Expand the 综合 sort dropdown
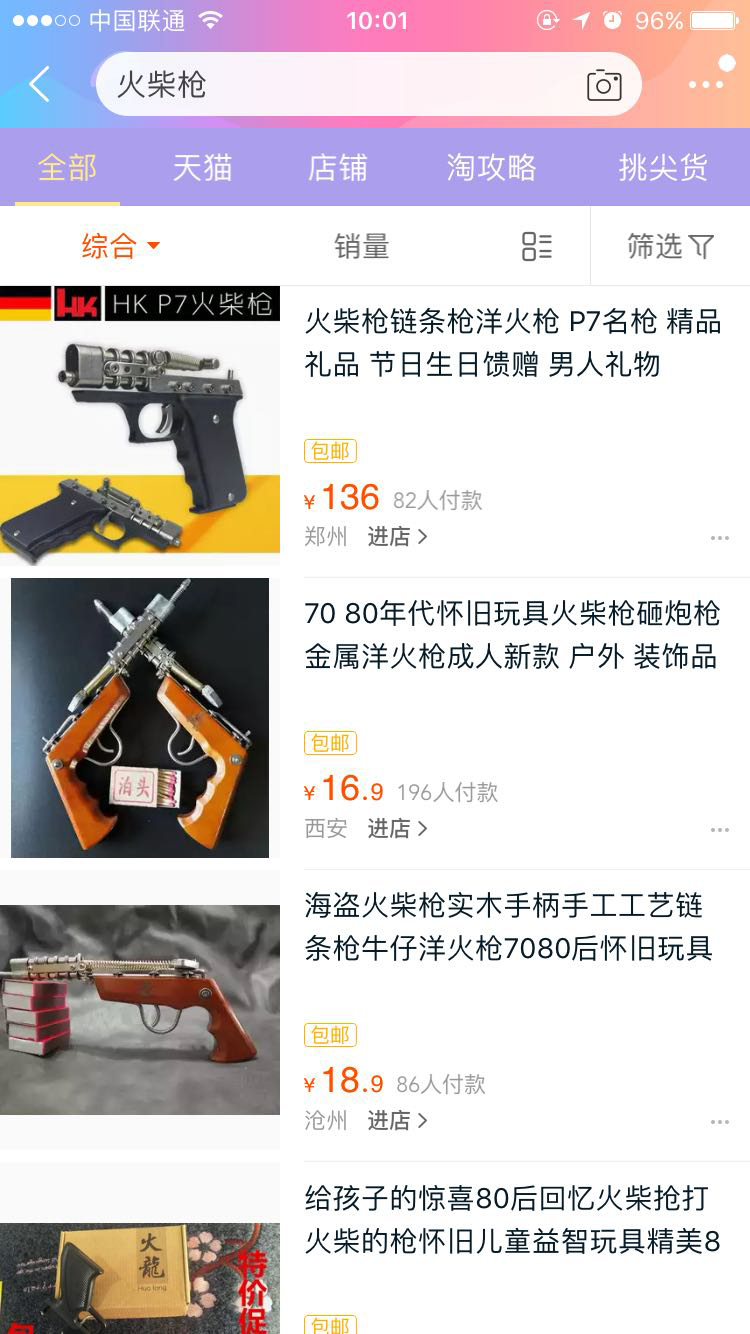Viewport: 750px width, 1334px height. click(x=120, y=246)
